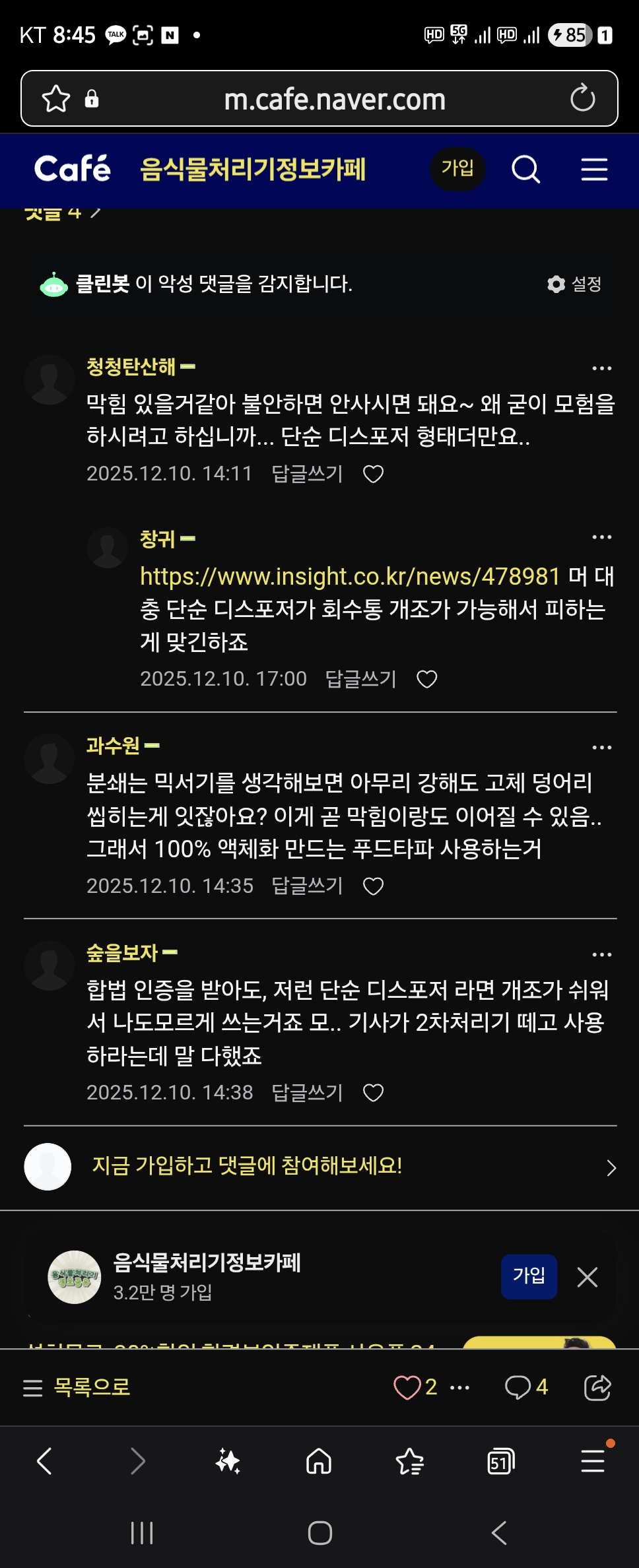Reply to 청청탄산해's comment via 답글쓰기
Image resolution: width=639 pixels, height=1568 pixels.
pyautogui.click(x=308, y=474)
